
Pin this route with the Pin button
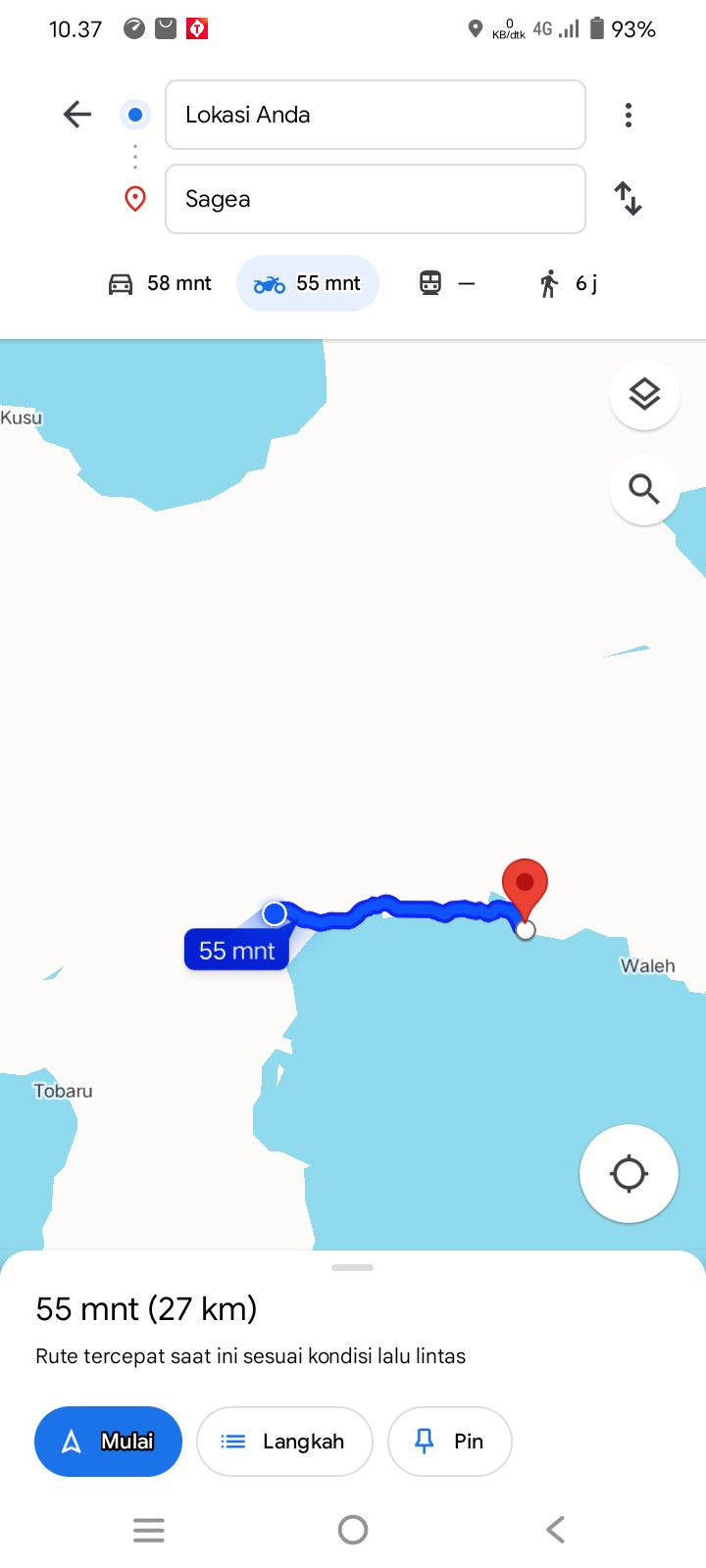tap(450, 1442)
